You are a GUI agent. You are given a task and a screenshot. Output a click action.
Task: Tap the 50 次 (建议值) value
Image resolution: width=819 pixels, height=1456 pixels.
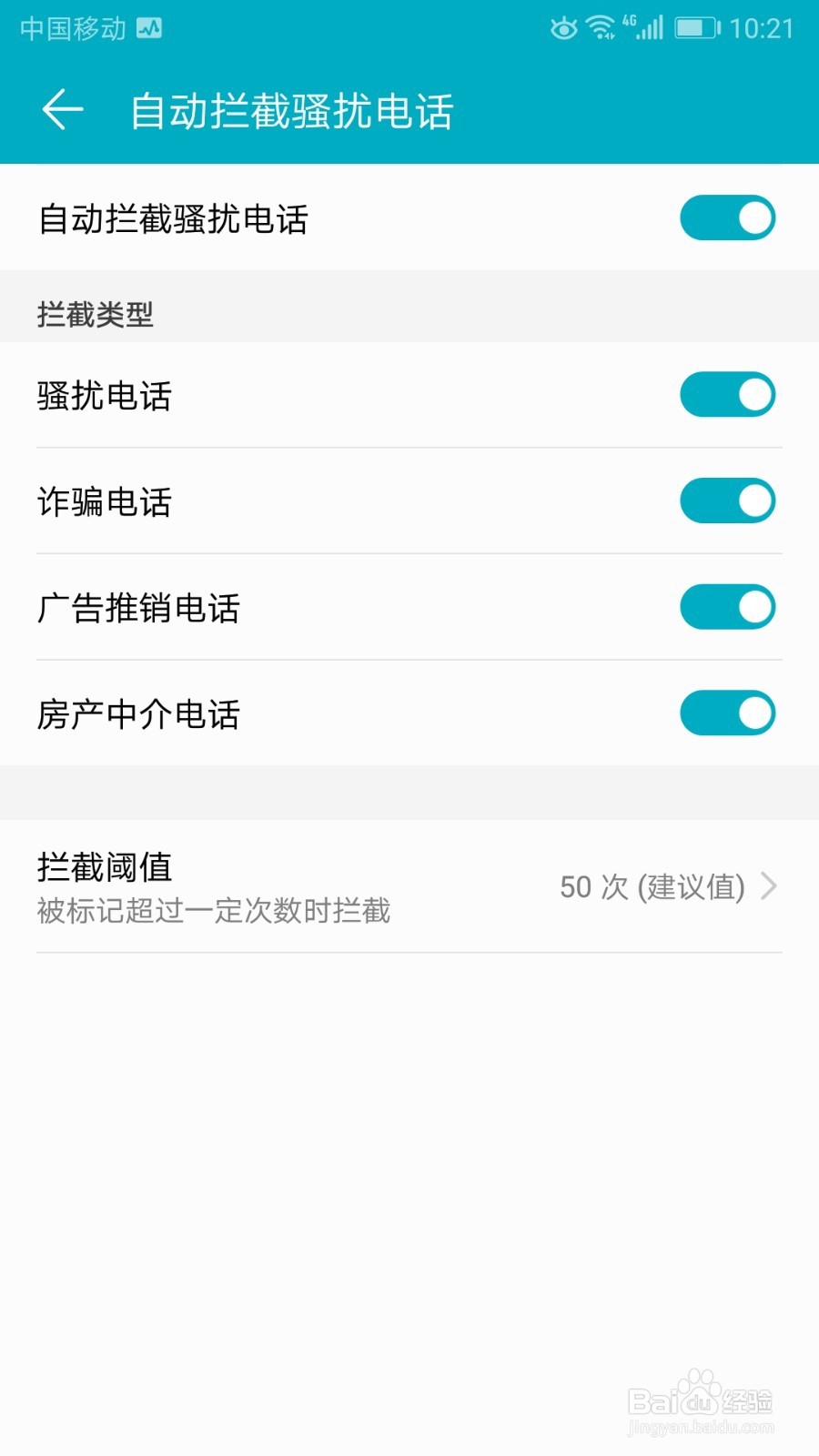tap(653, 887)
